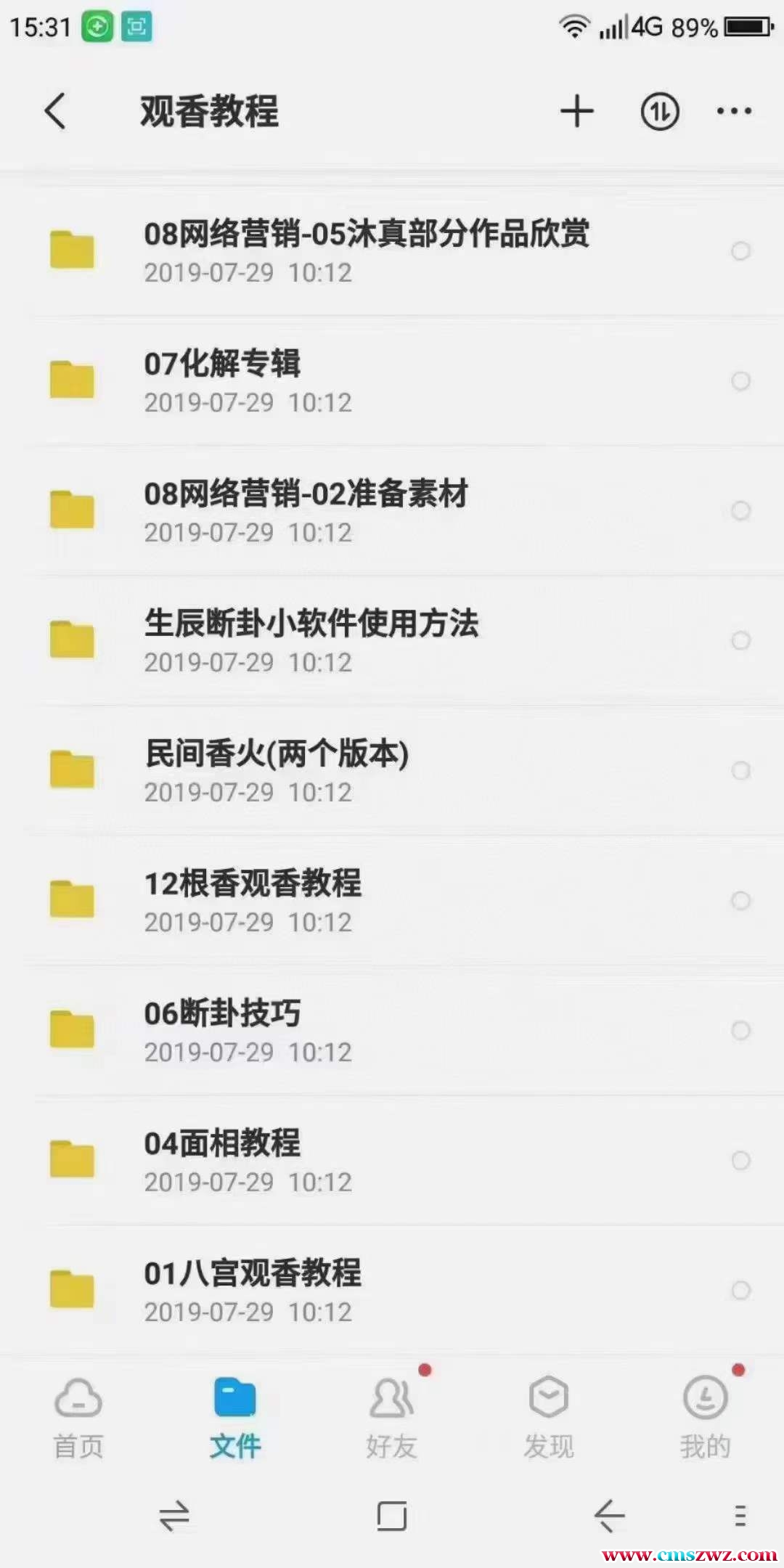Select the 06断卦技巧 folder checkbox

[740, 1030]
